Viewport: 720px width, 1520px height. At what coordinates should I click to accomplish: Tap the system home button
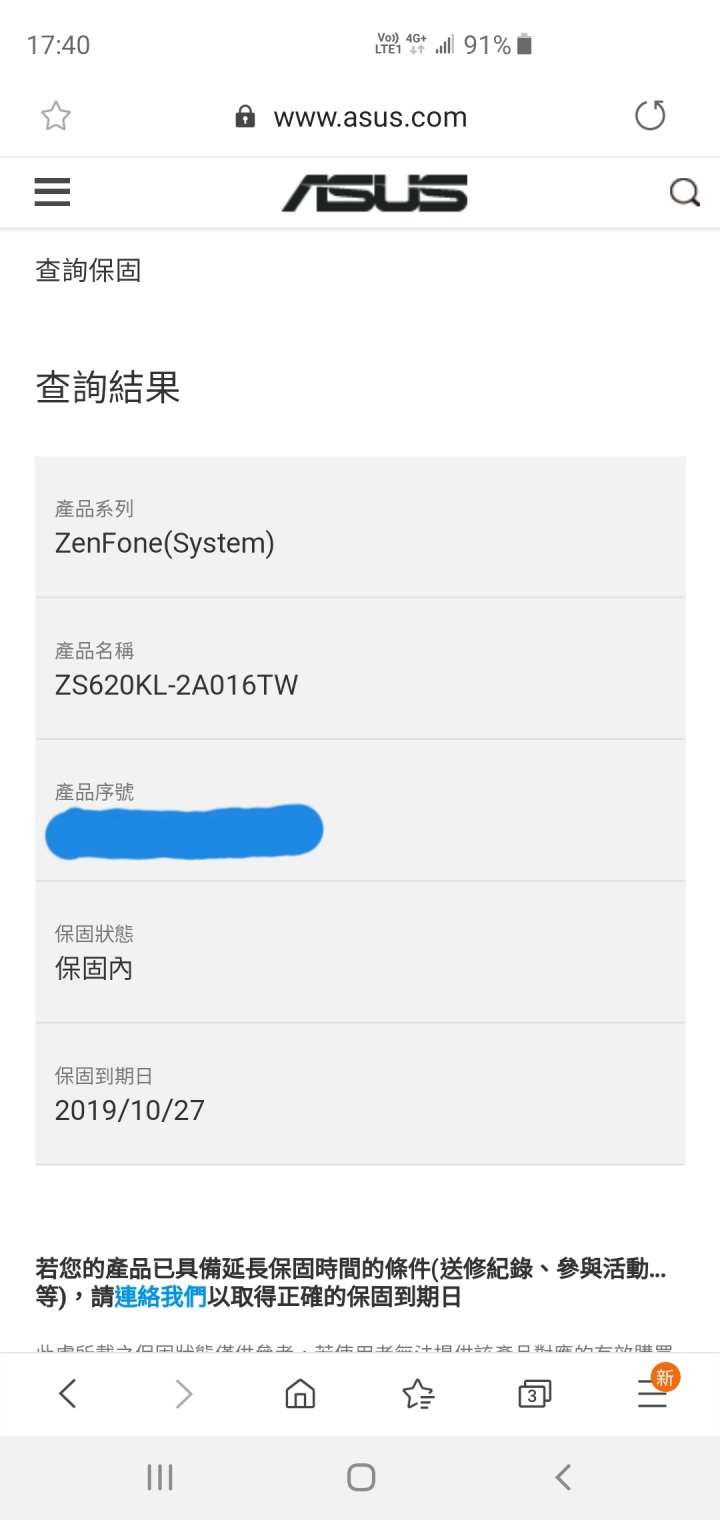(361, 1477)
